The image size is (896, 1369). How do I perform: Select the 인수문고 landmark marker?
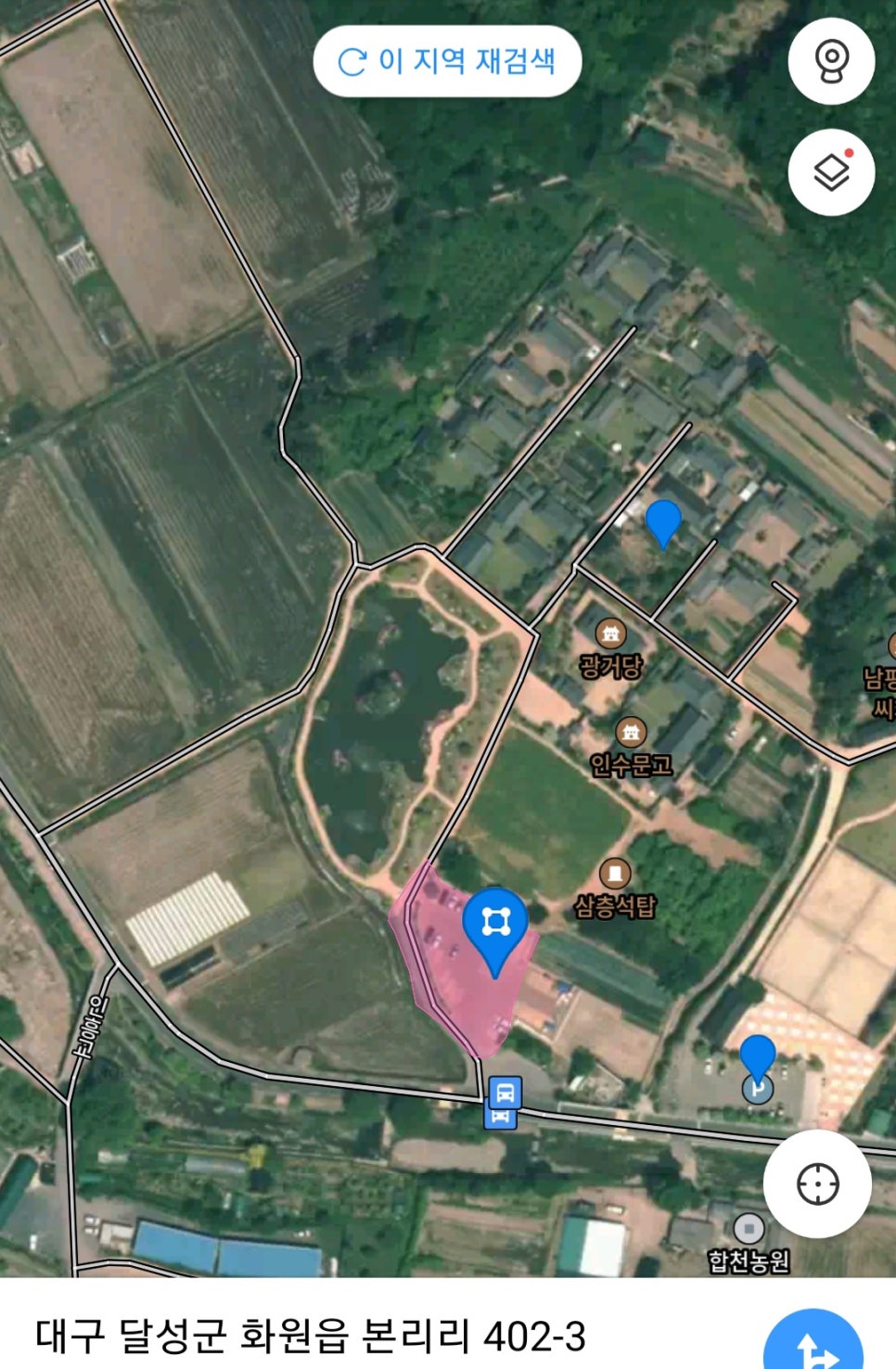point(631,733)
